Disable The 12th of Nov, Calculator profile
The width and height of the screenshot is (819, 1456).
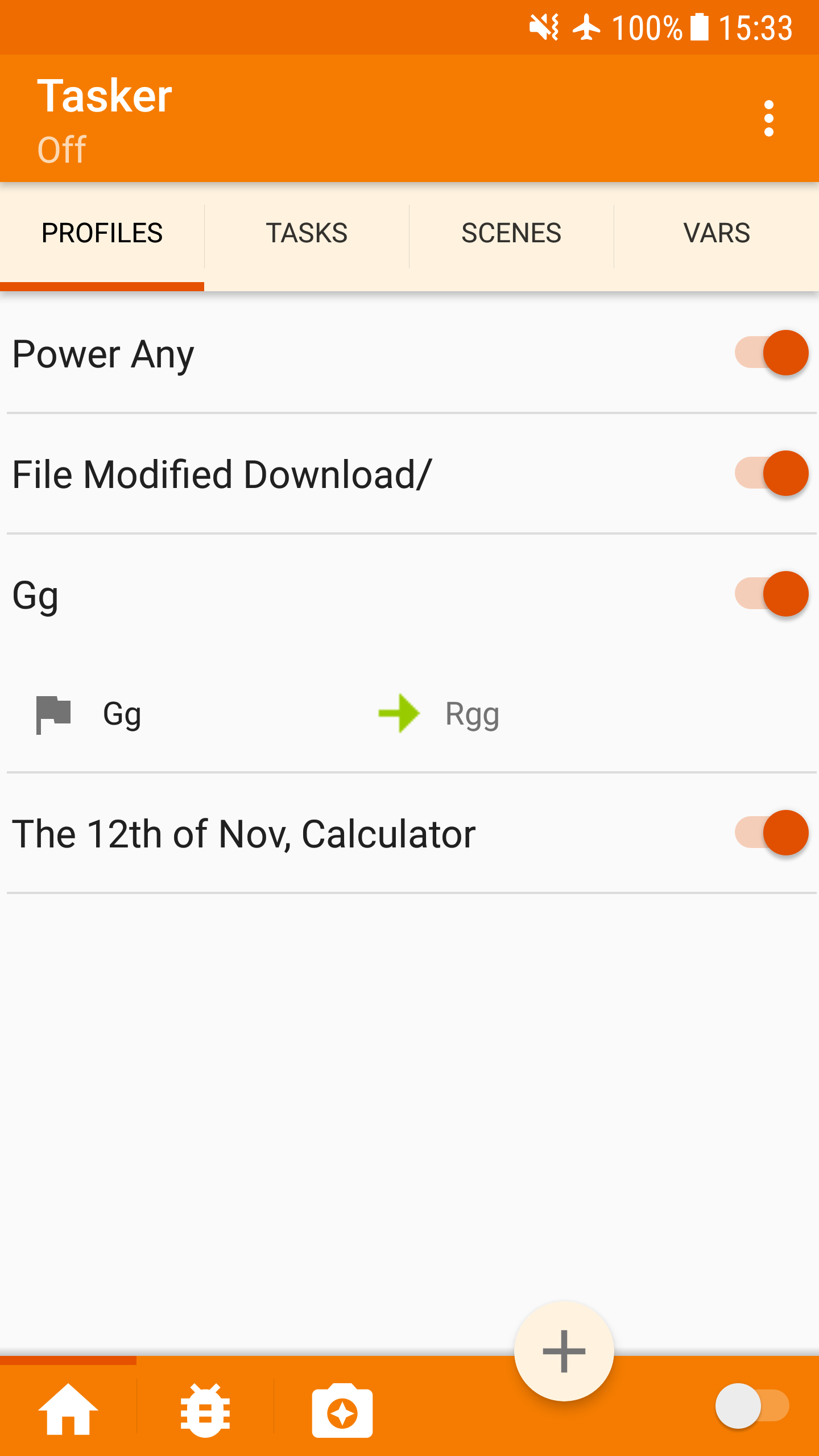click(771, 833)
